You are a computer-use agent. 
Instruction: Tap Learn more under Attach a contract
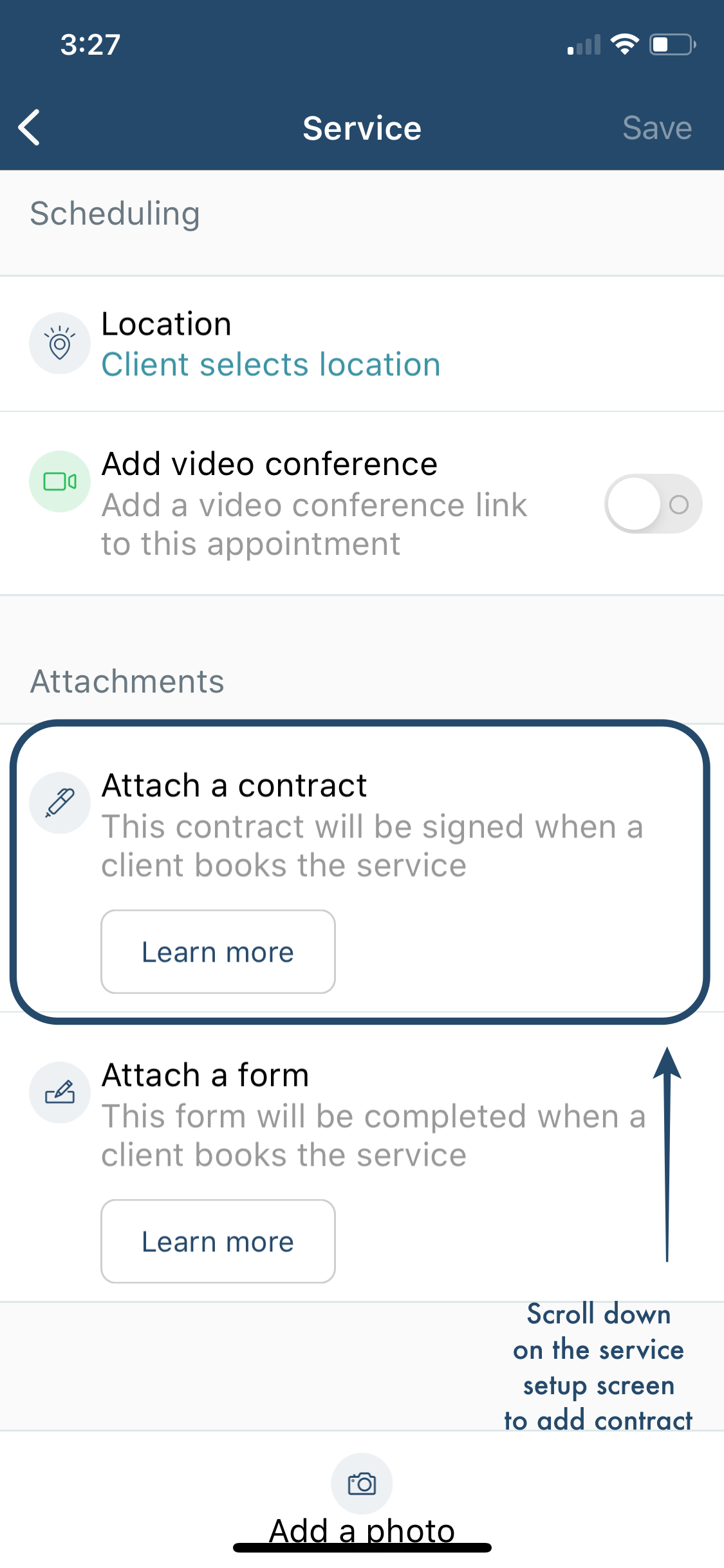[218, 951]
